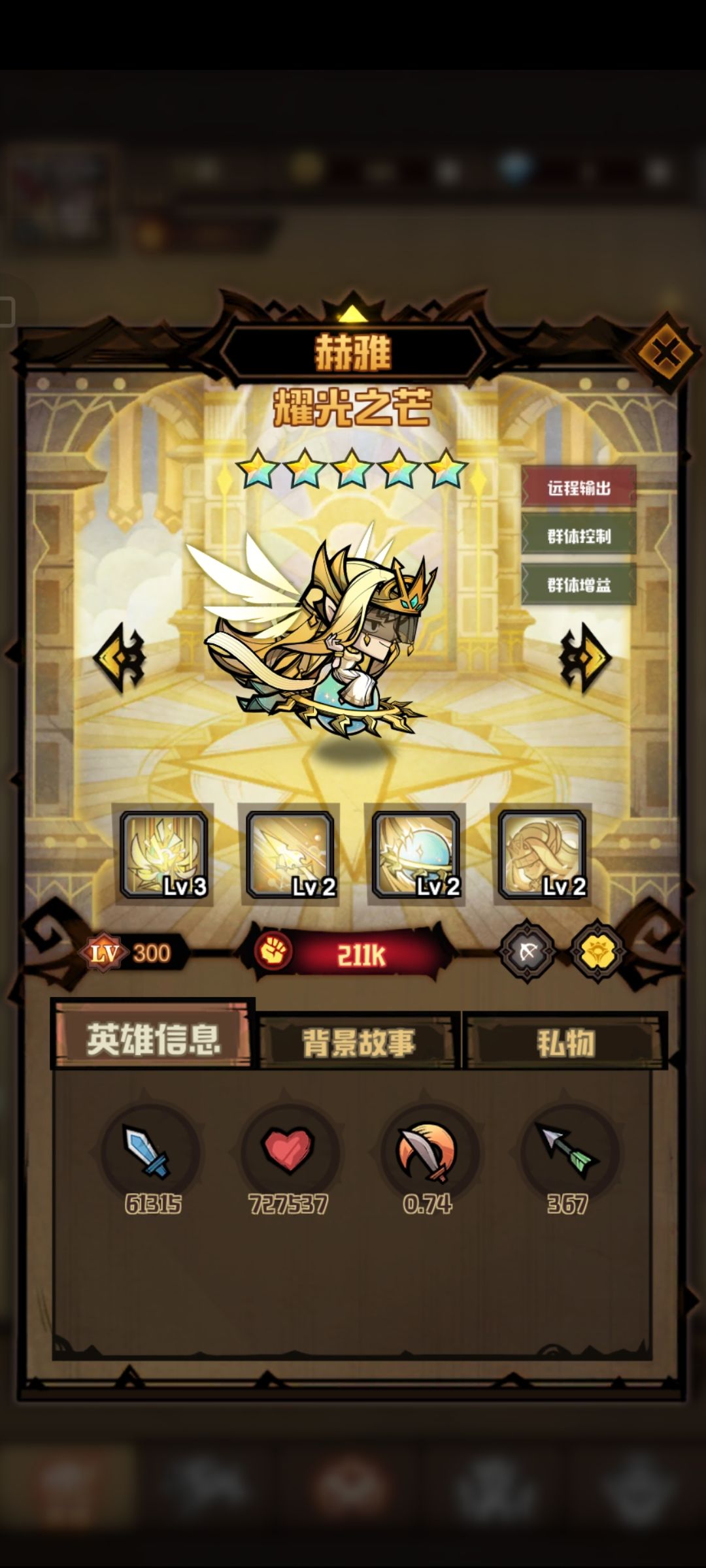Open the second skill, the light spear
706x1568 pixels.
(290, 855)
